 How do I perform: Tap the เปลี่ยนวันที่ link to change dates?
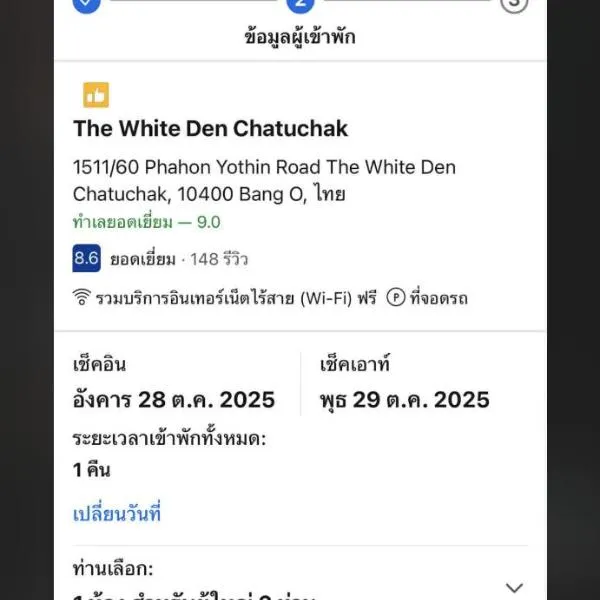click(x=117, y=515)
